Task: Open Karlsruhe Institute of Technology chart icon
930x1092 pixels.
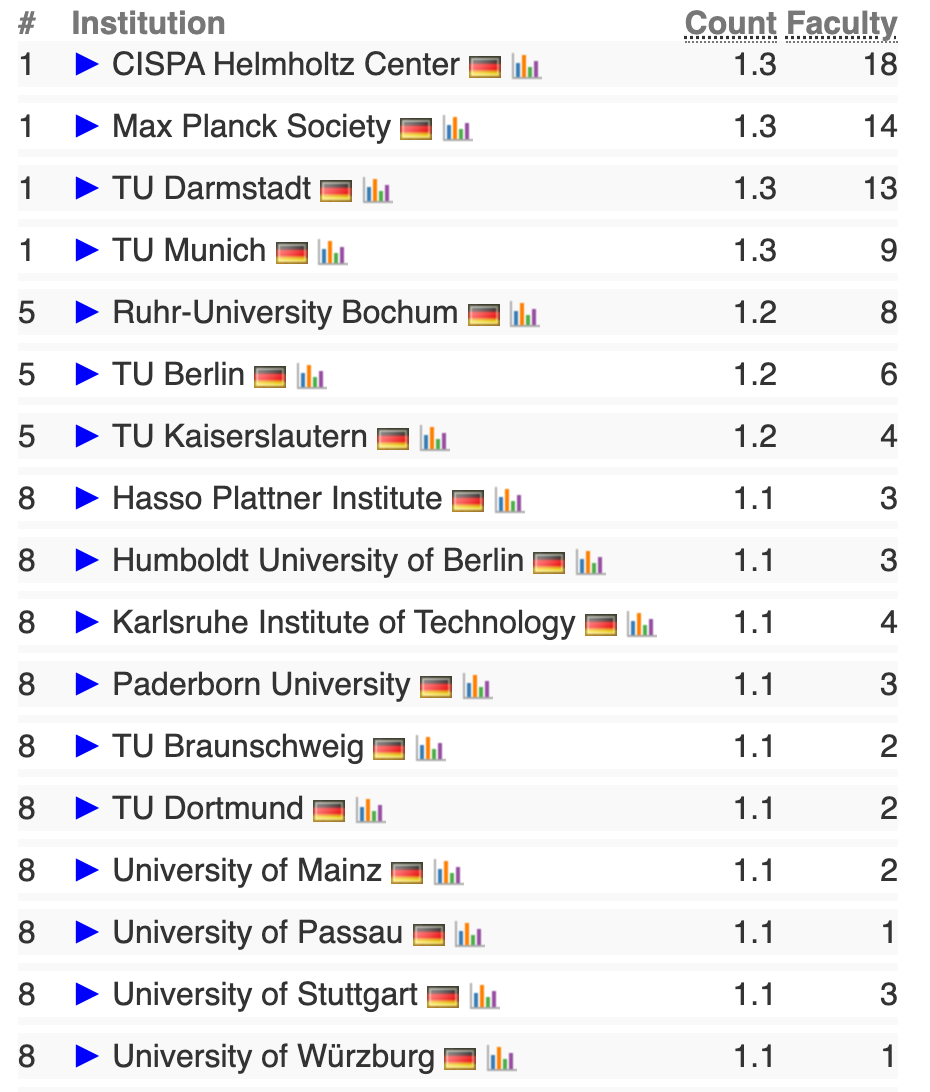Action: [x=641, y=624]
